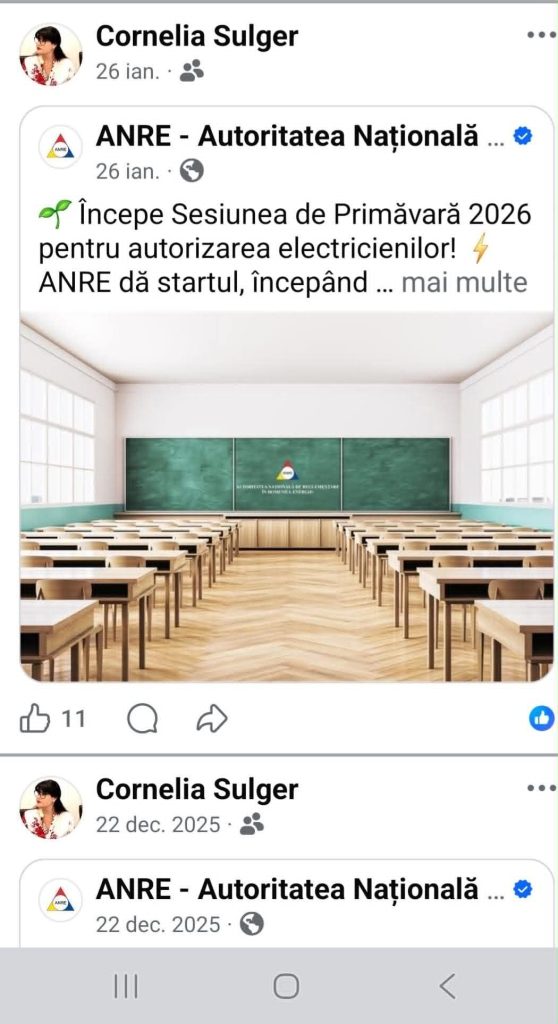View reactions via the blue like badge
The image size is (558, 1024).
(x=542, y=719)
